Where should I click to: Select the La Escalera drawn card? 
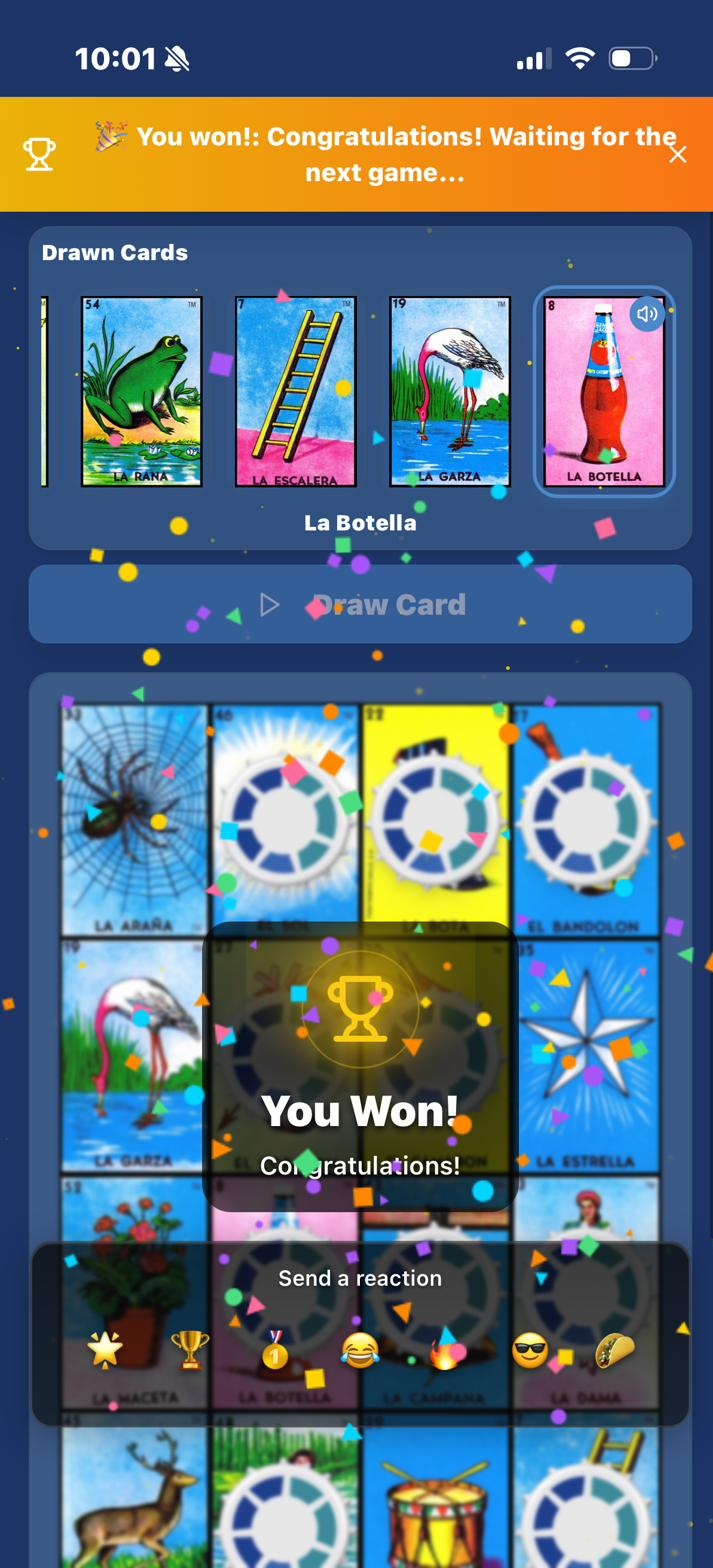point(295,392)
